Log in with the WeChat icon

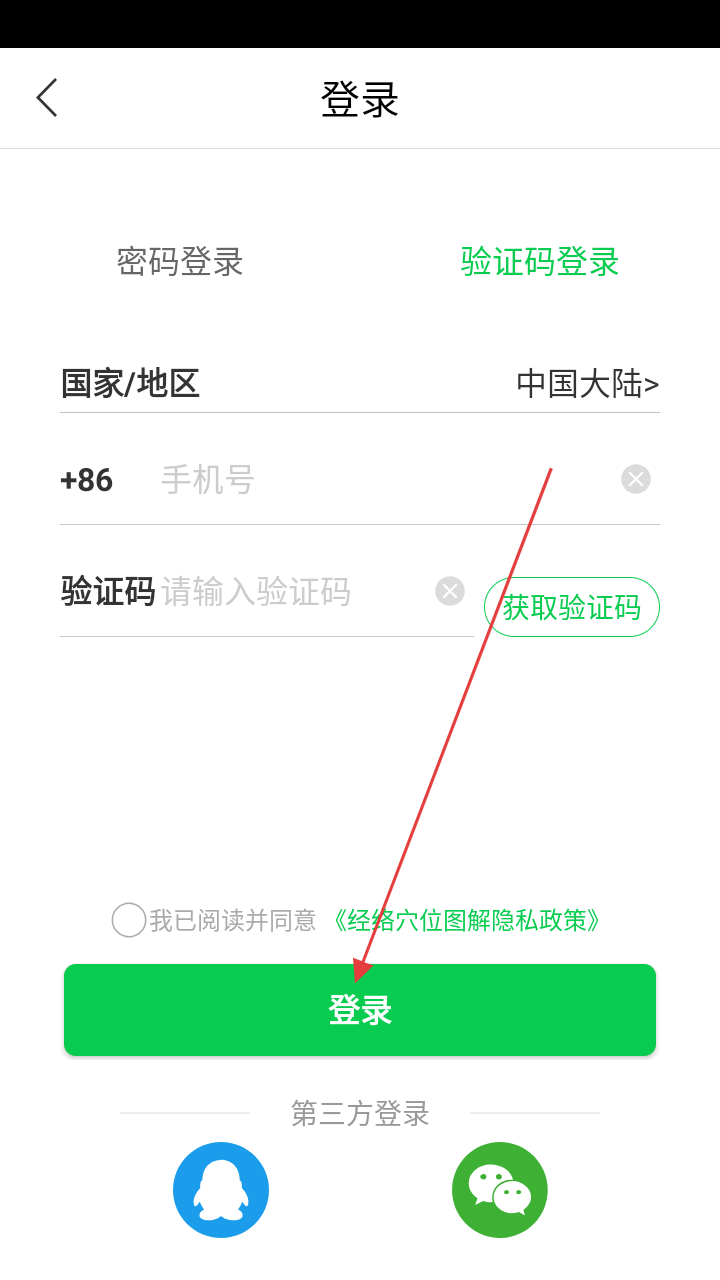500,1190
